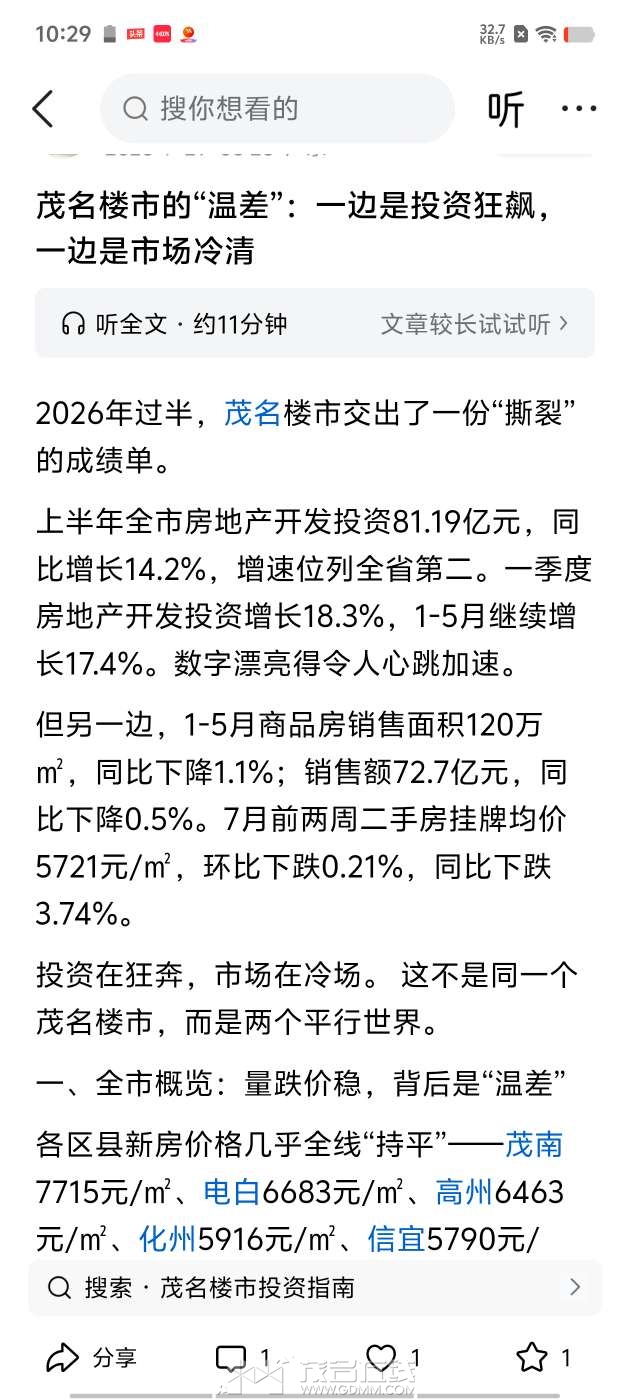Viewport: 630px width, 1400px height.
Task: Open the '文章较长试试听' link
Action: point(475,323)
